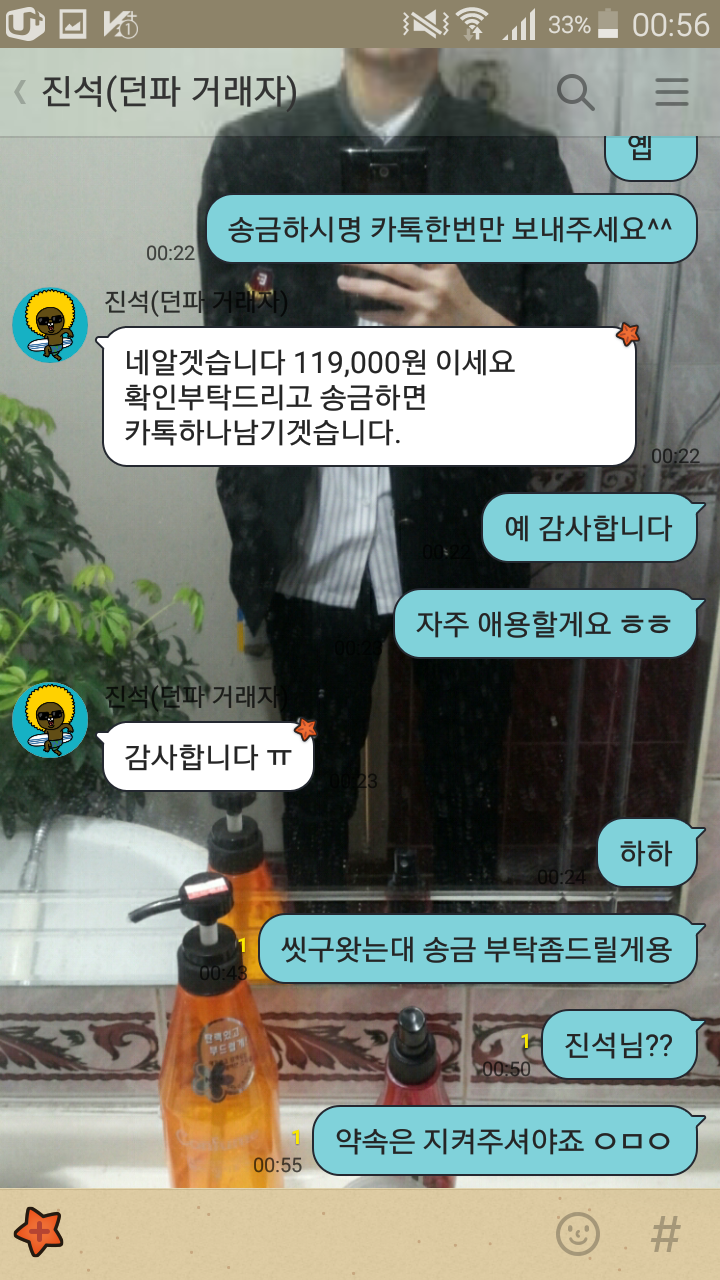
Task: Open the attachment plus starfish button
Action: click(x=39, y=1232)
